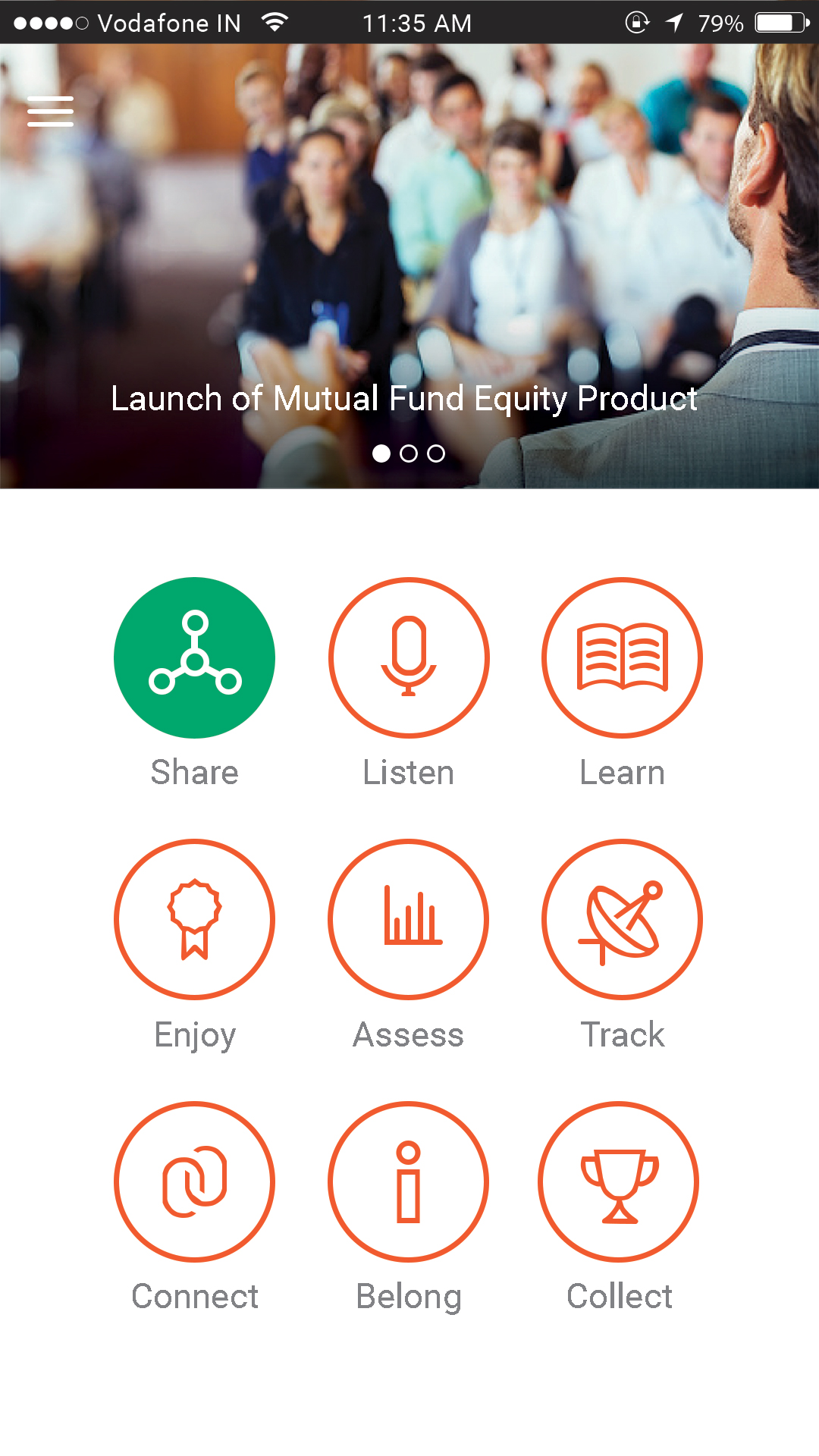819x1456 pixels.
Task: Open the hamburger drawer menu
Action: 50,111
